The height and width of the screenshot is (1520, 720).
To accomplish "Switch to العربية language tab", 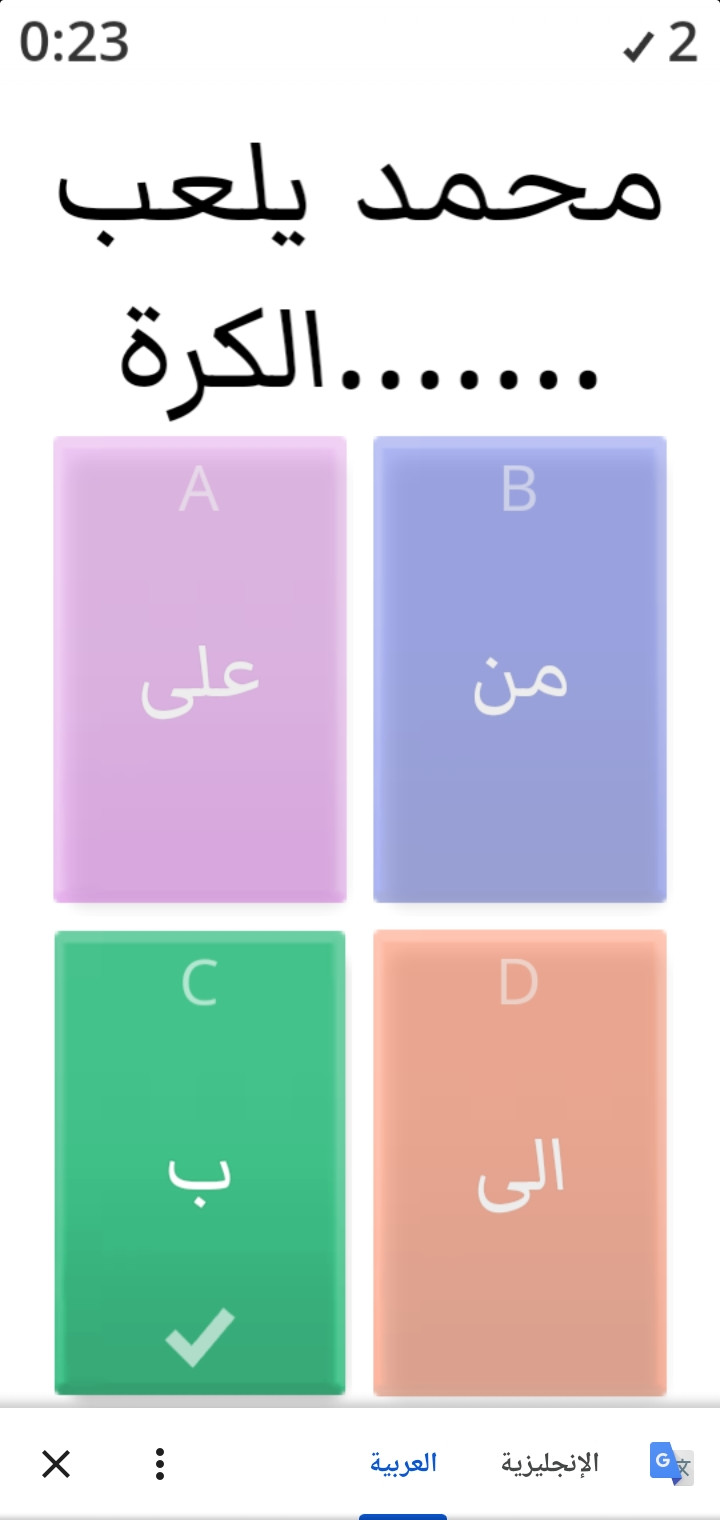I will click(x=403, y=1464).
